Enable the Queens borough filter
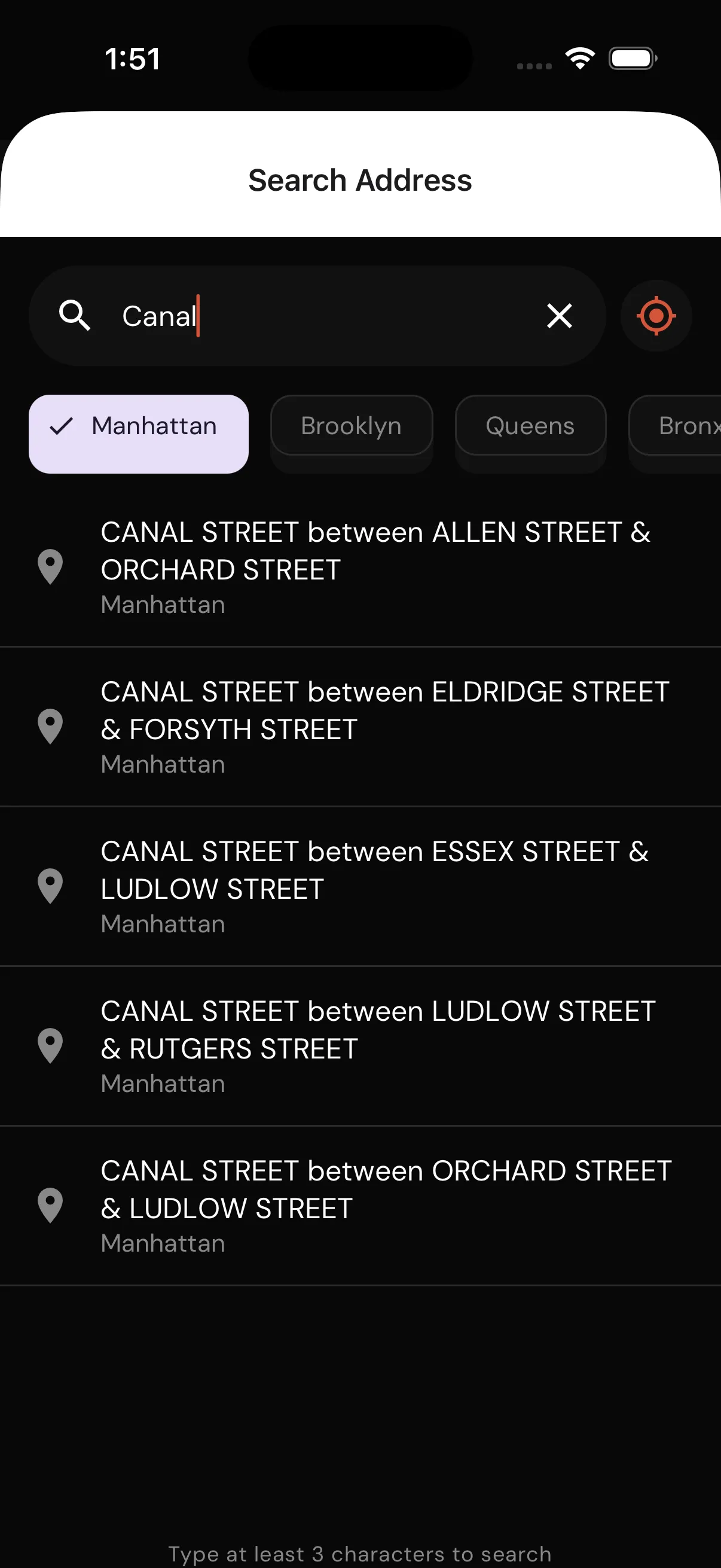The width and height of the screenshot is (721, 1568). (x=529, y=426)
